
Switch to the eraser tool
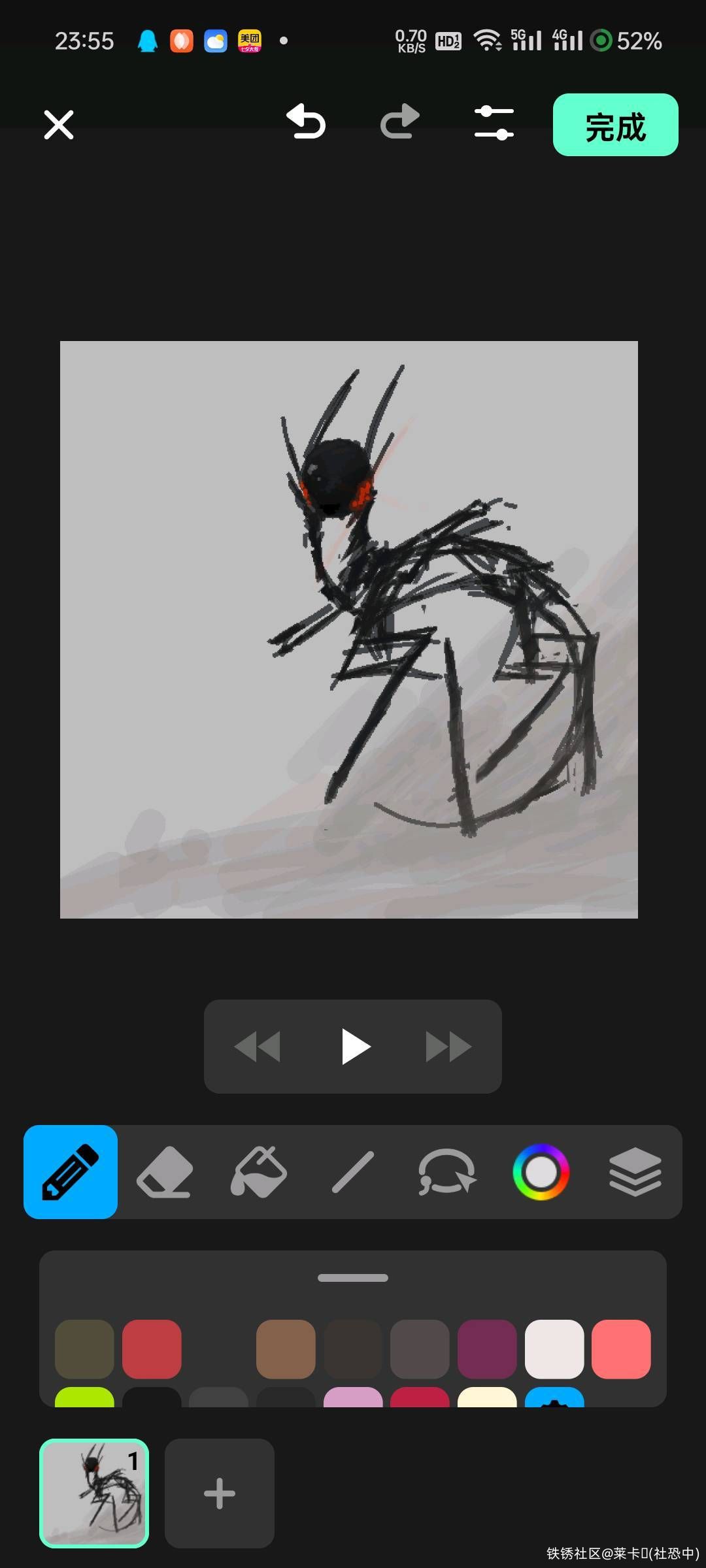tap(165, 1172)
